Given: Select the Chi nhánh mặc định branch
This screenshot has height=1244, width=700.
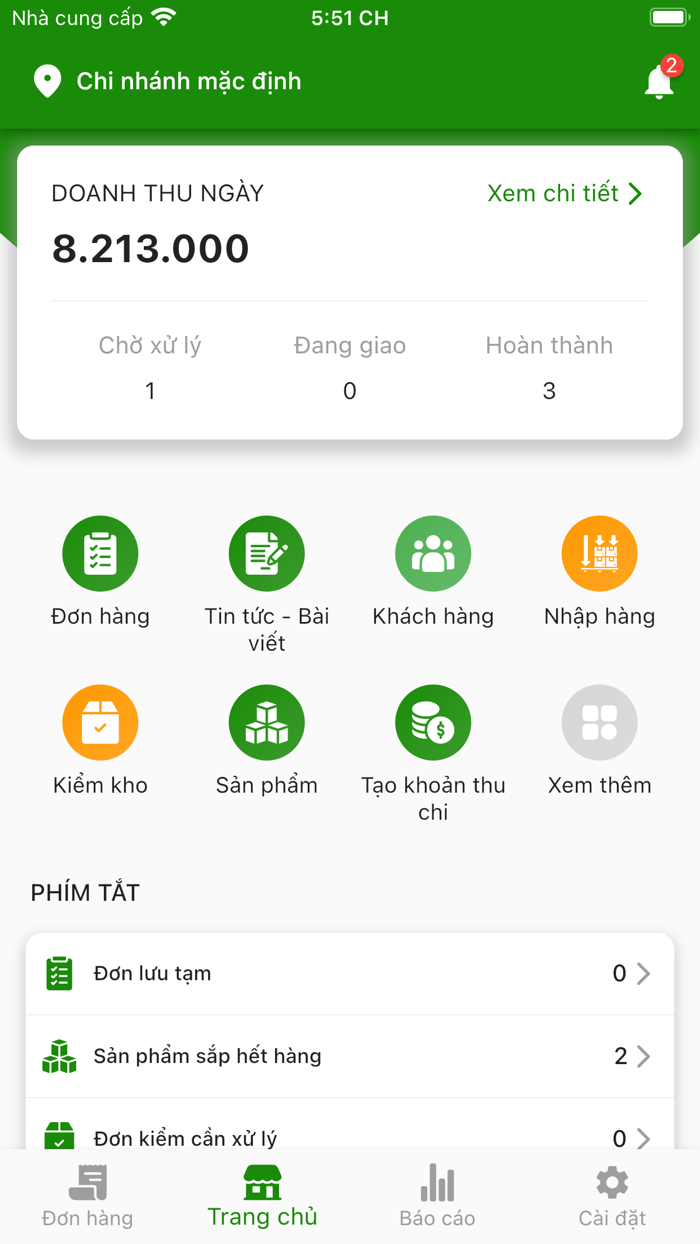Looking at the screenshot, I should tap(168, 82).
